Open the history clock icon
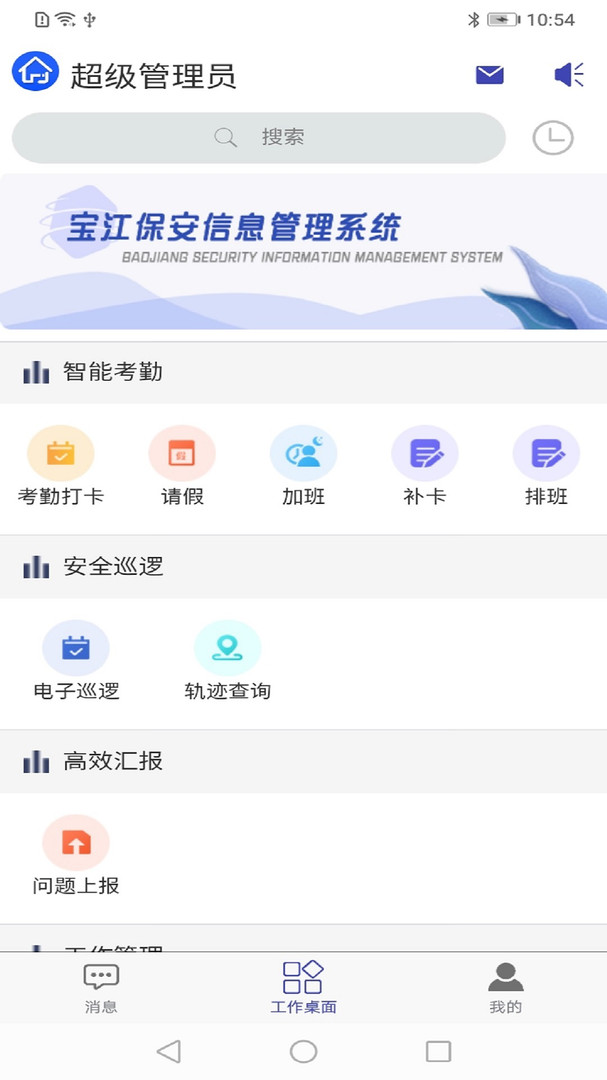607x1080 pixels. pyautogui.click(x=552, y=138)
